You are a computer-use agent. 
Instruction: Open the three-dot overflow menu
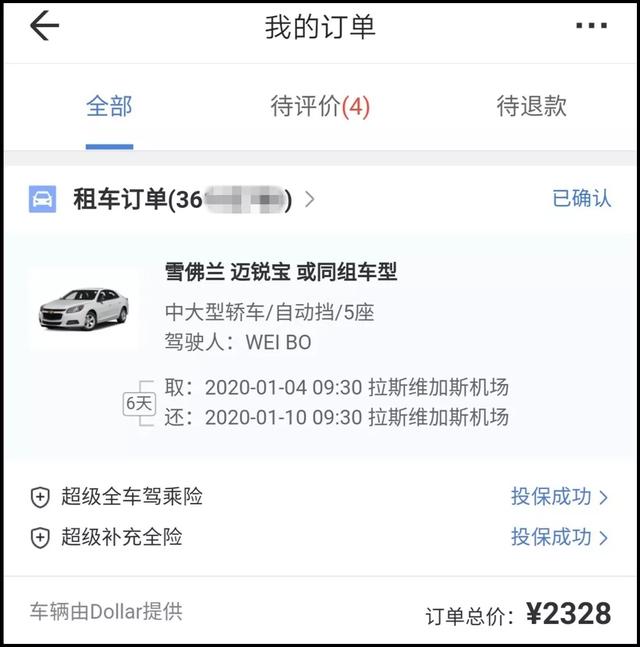591,27
